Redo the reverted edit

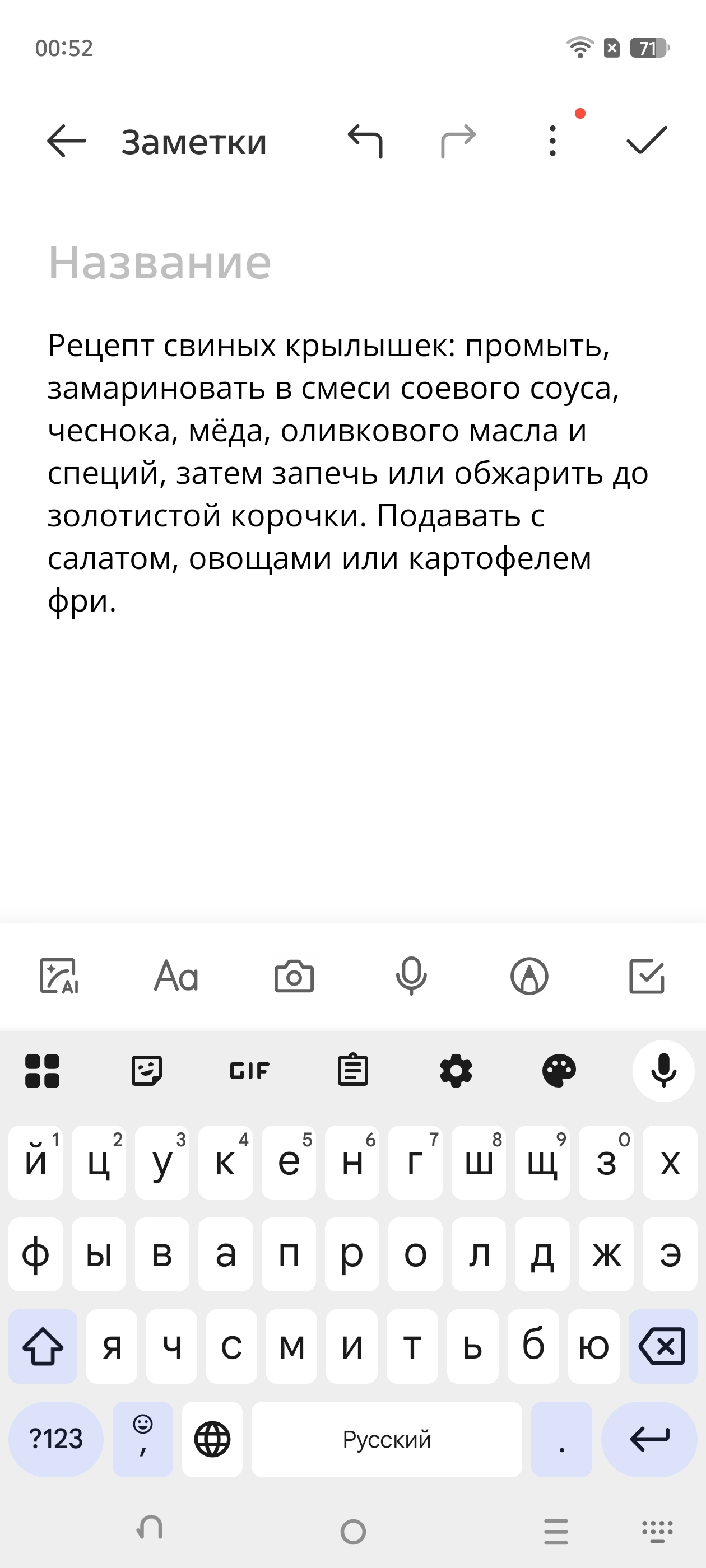pos(458,141)
